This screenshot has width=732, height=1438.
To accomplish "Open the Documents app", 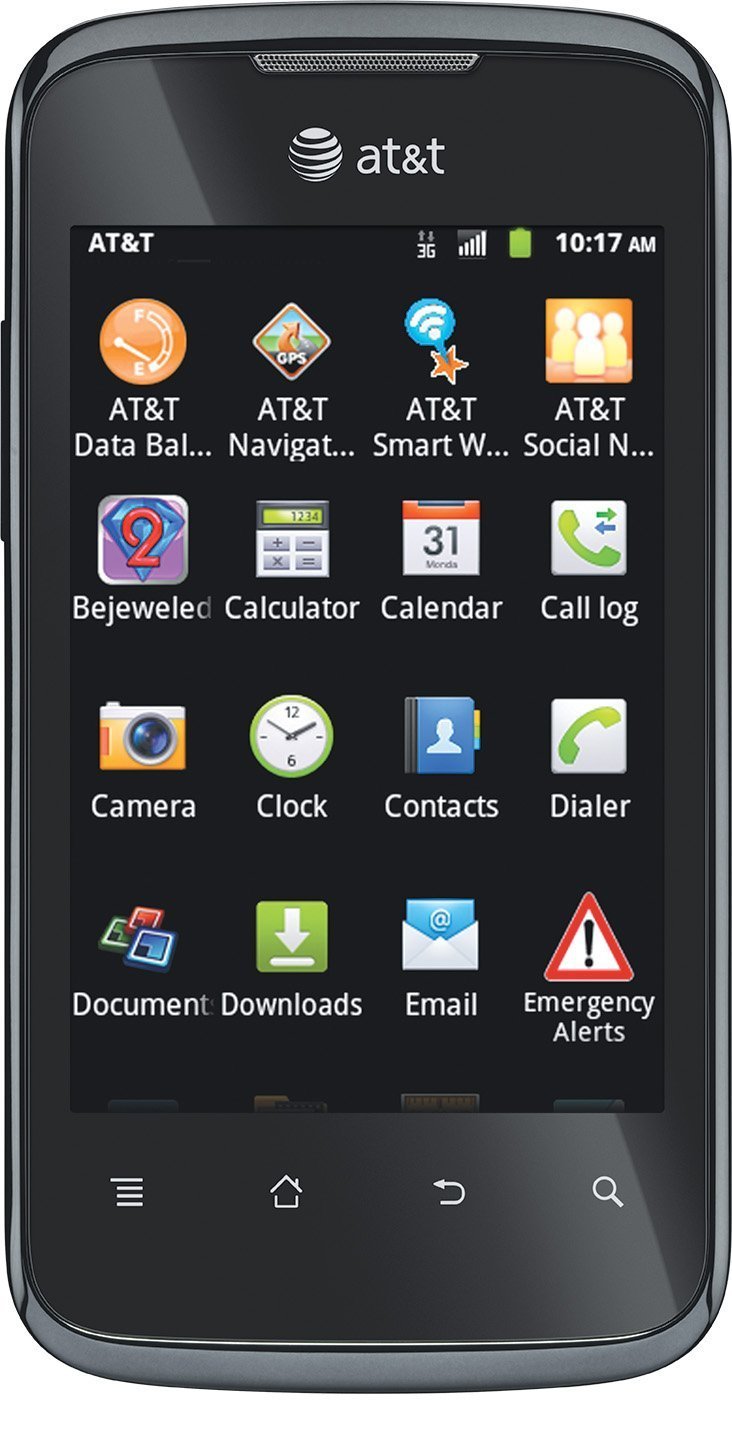I will click(143, 938).
